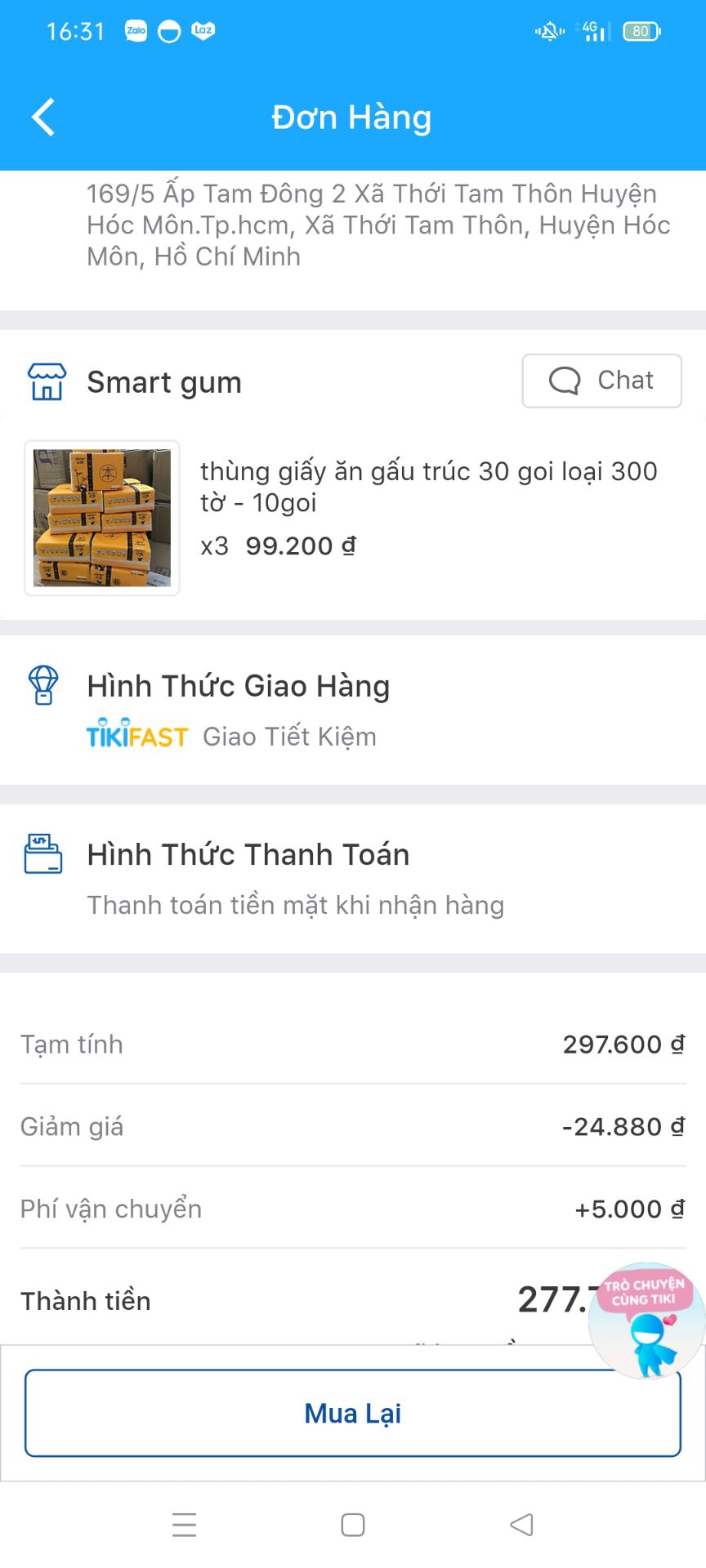
Task: Select the Đơn Hàng title bar
Action: tap(352, 117)
